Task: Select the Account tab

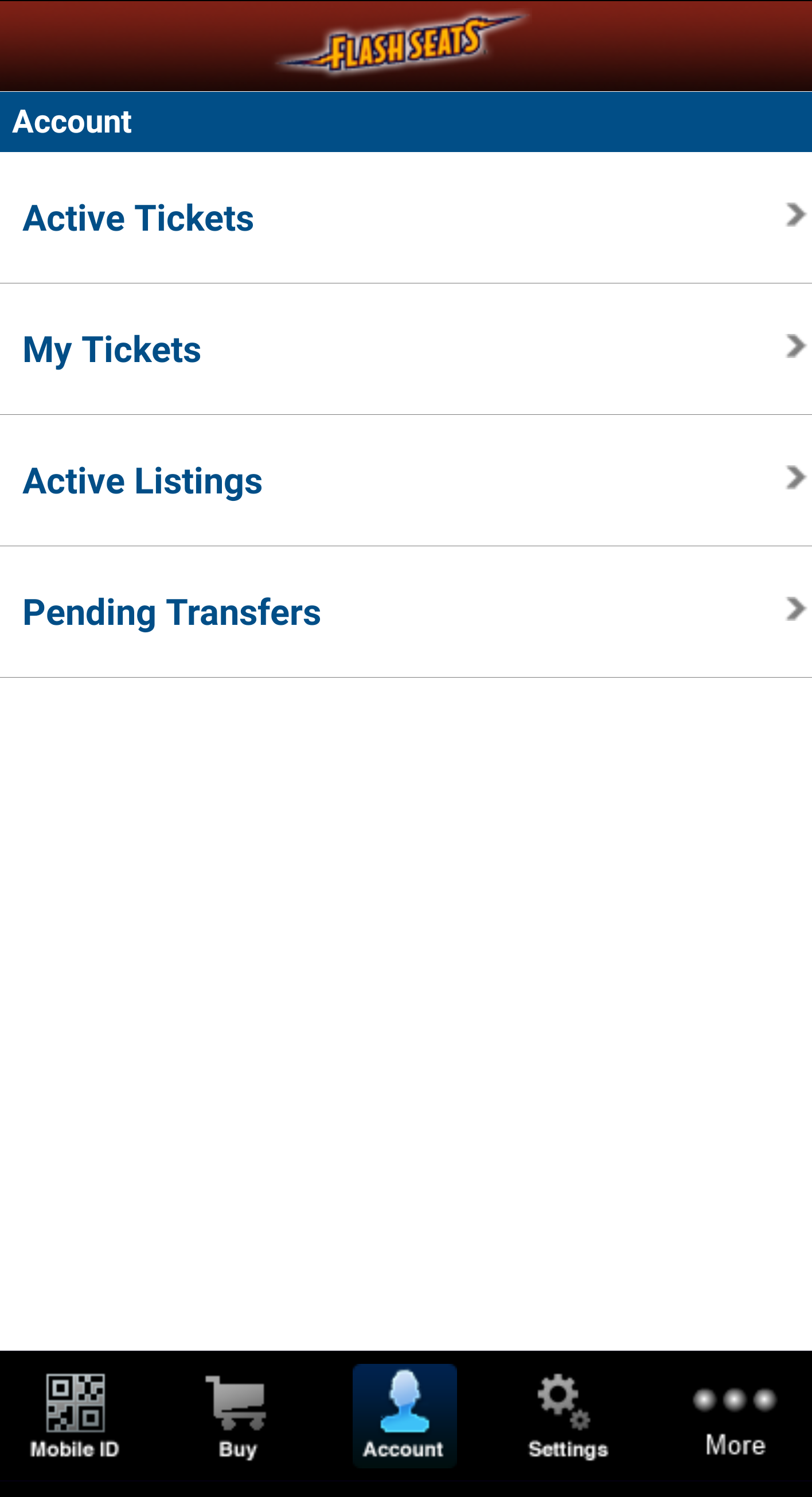Action: pyautogui.click(x=404, y=1416)
